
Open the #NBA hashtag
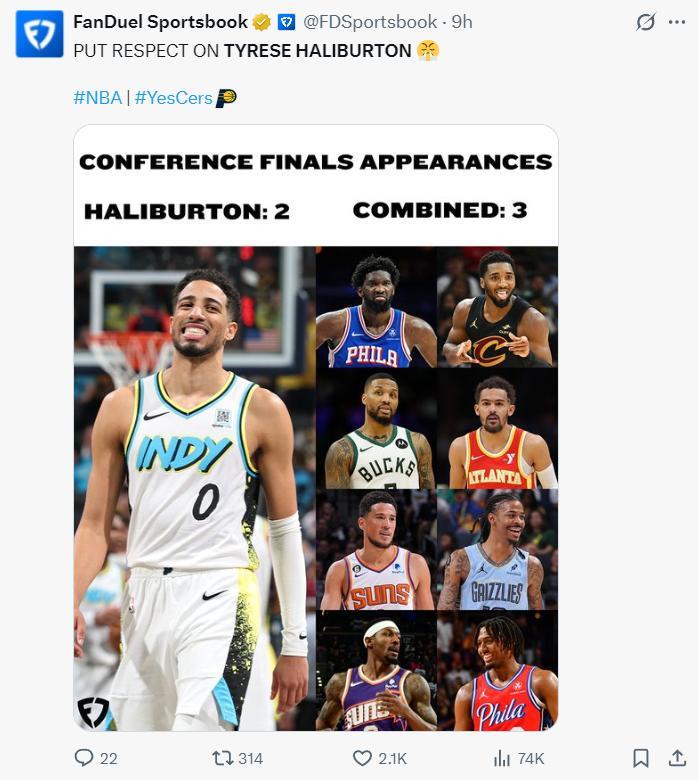97,98
